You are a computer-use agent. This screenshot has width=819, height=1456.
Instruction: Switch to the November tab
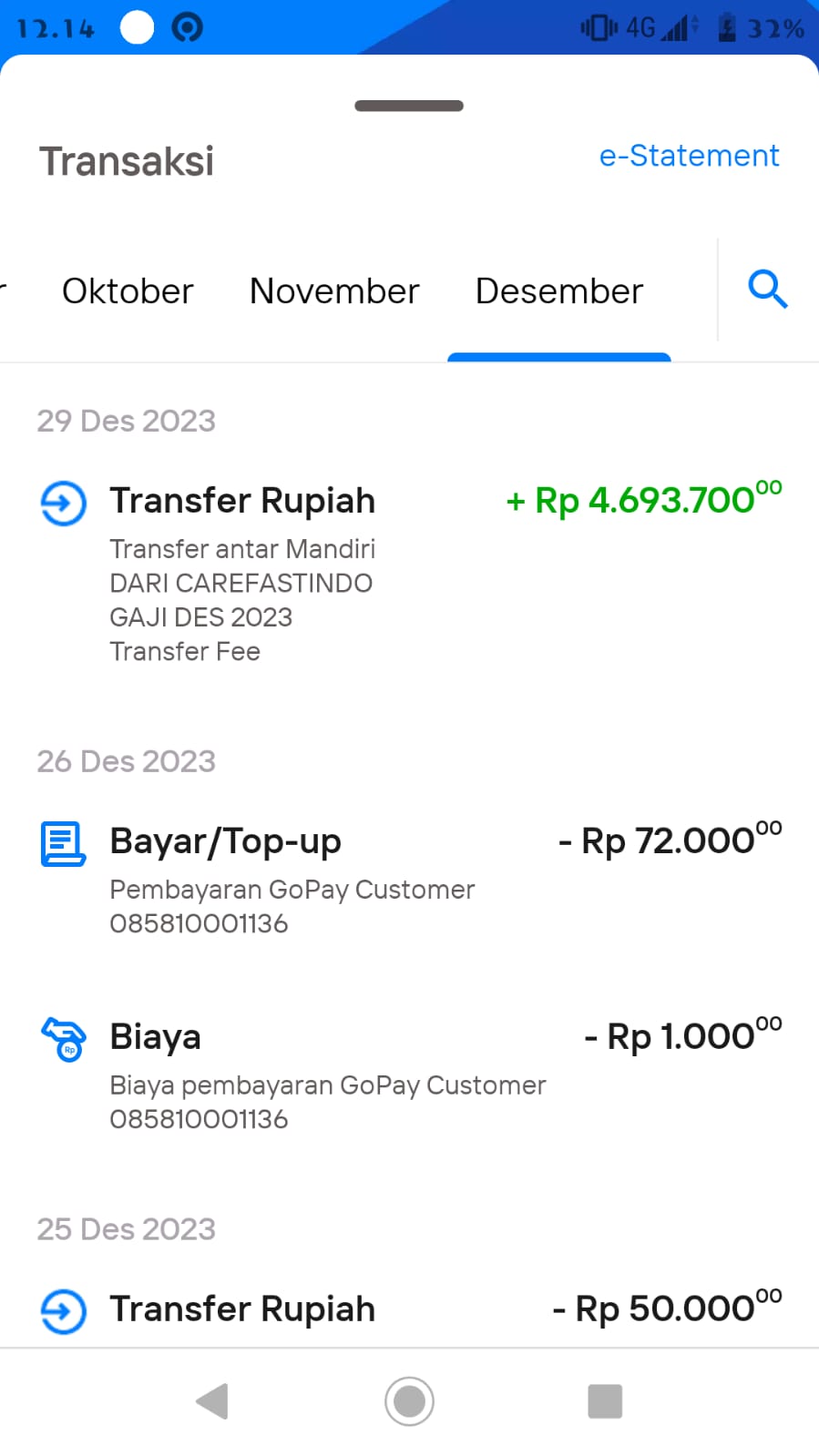pos(334,291)
